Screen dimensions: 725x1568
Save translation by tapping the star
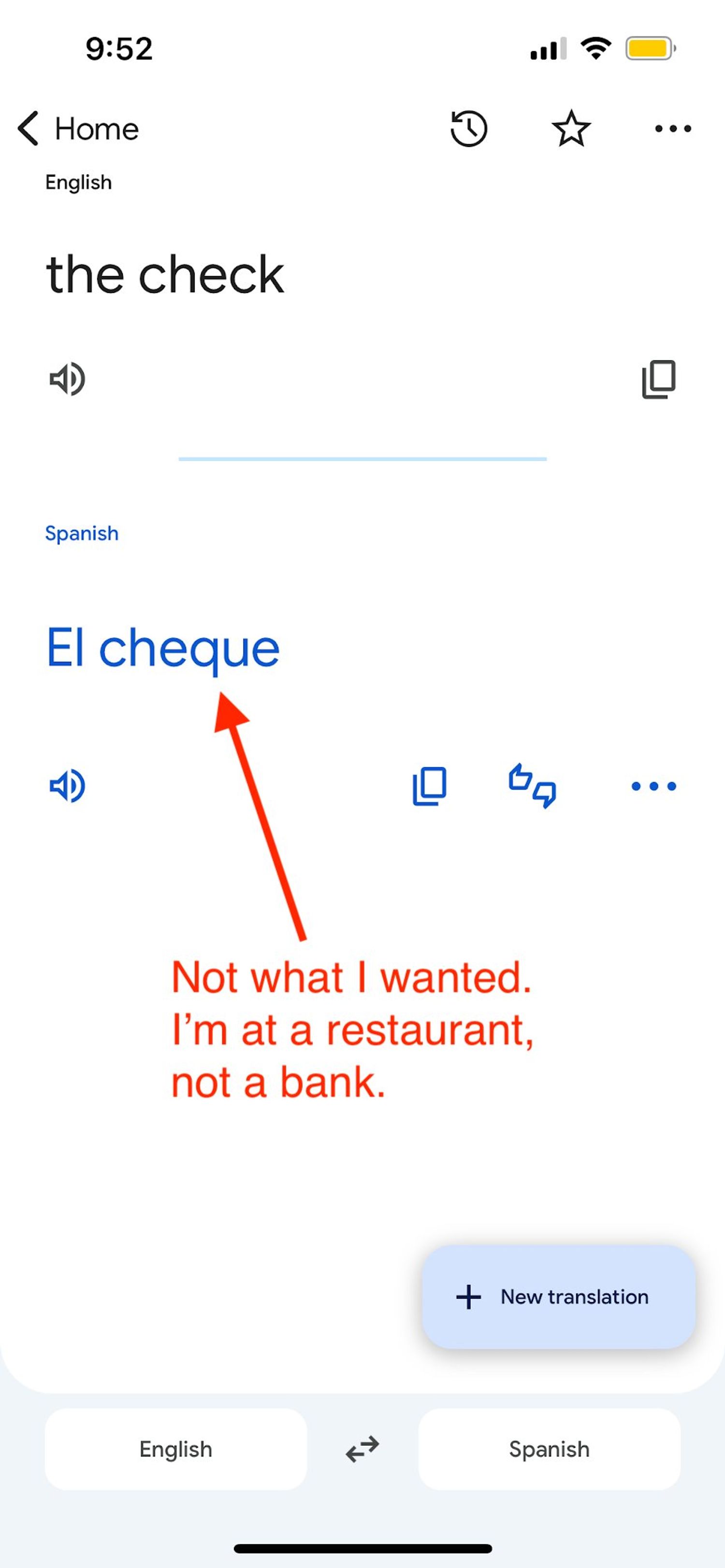tap(571, 128)
